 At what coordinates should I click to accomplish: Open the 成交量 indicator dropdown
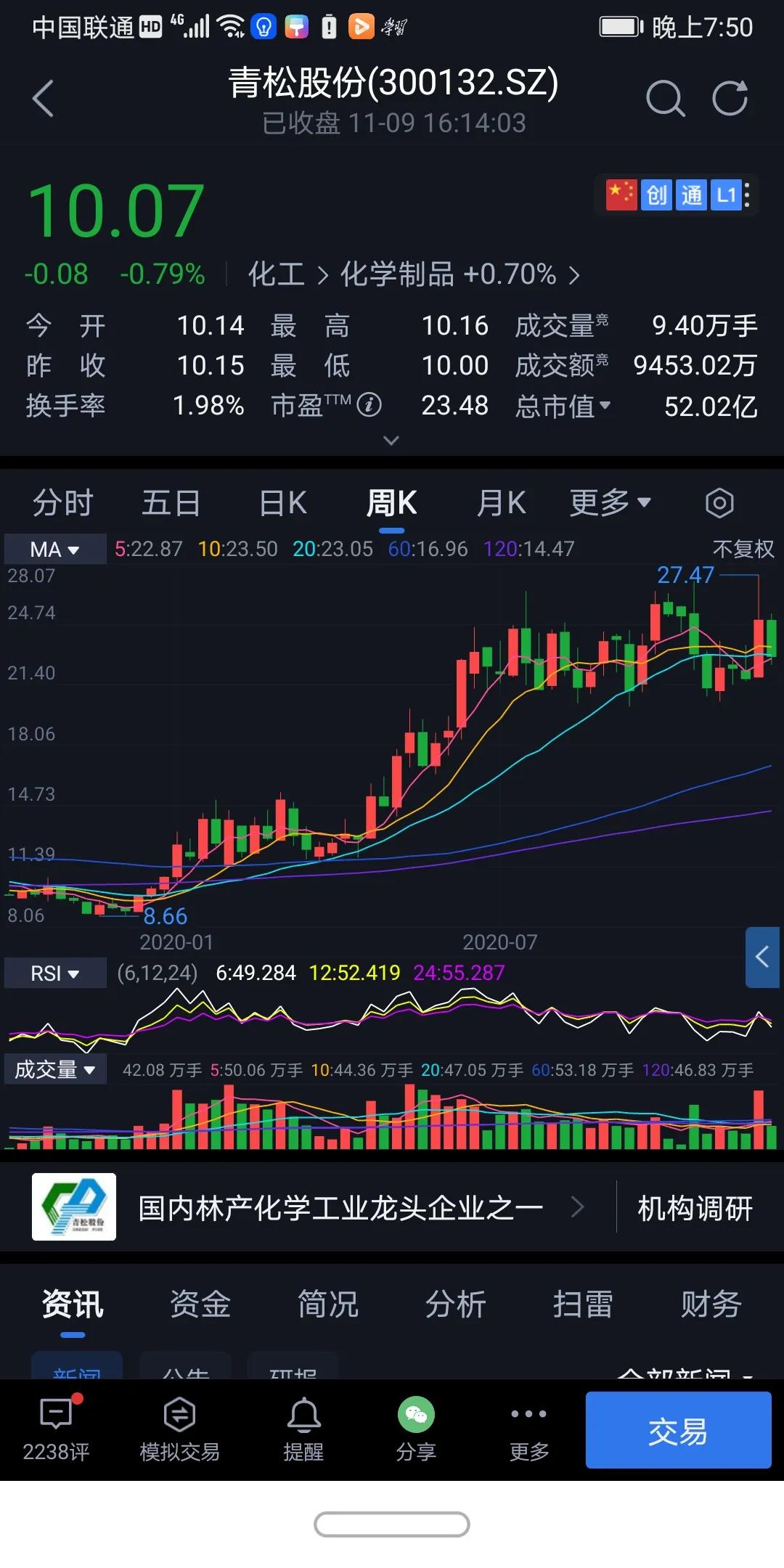(55, 1069)
